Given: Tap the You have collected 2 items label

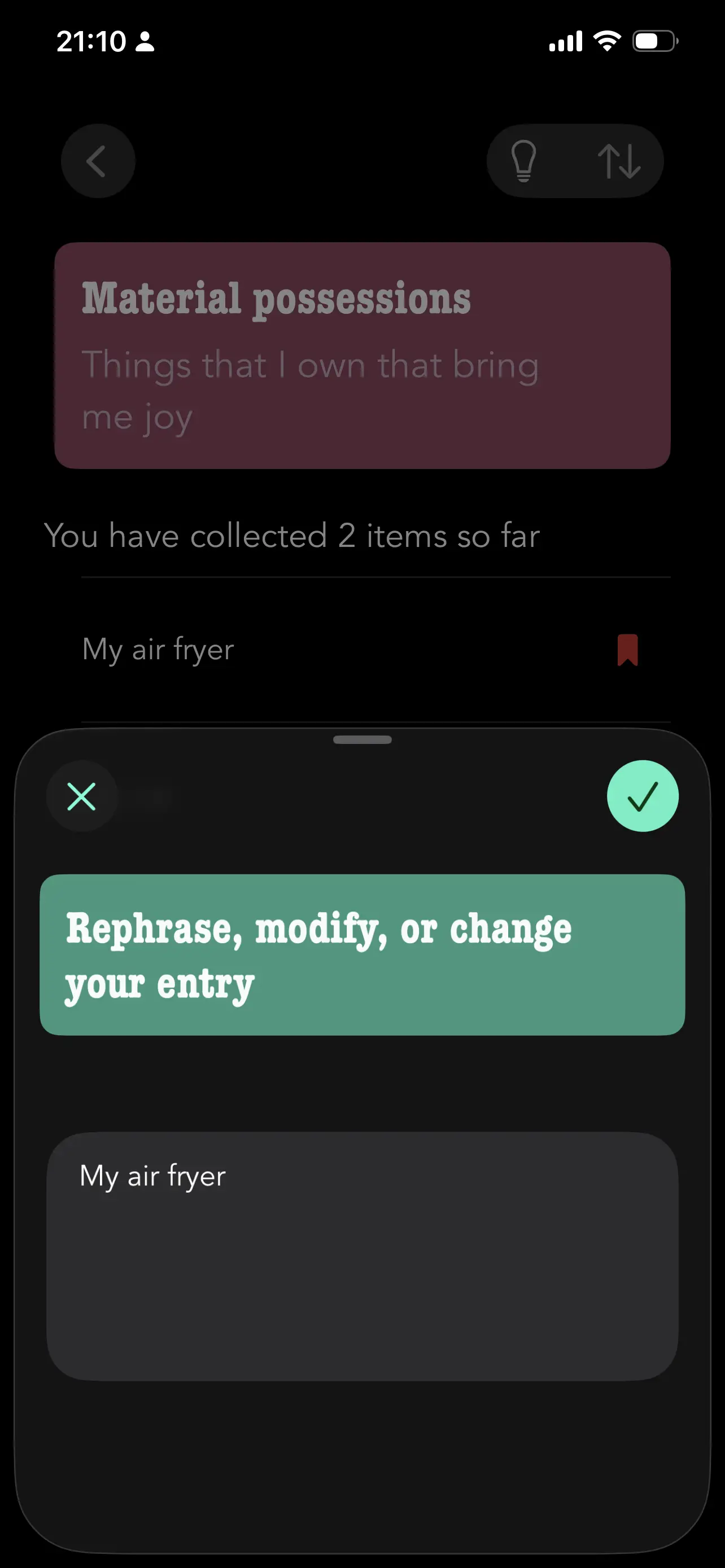Looking at the screenshot, I should coord(292,536).
